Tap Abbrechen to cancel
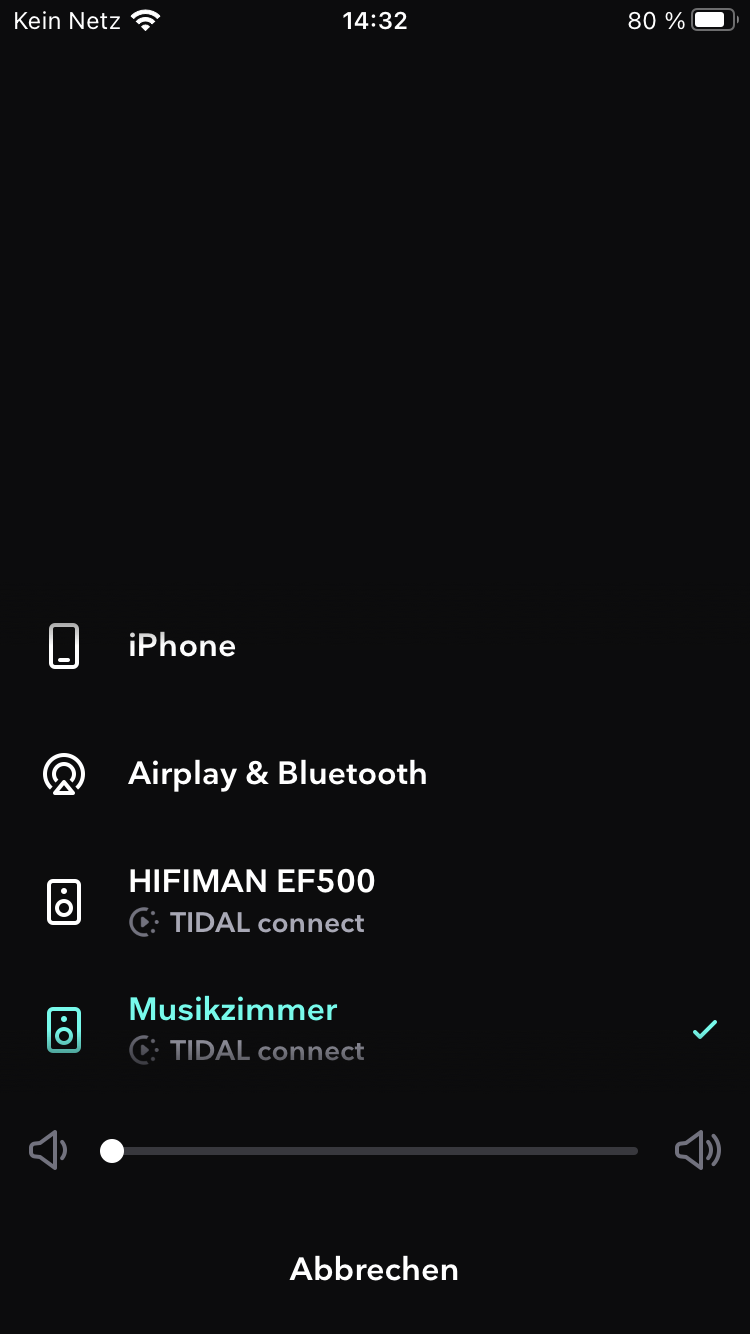Viewport: 750px width, 1334px height. pos(374,1269)
